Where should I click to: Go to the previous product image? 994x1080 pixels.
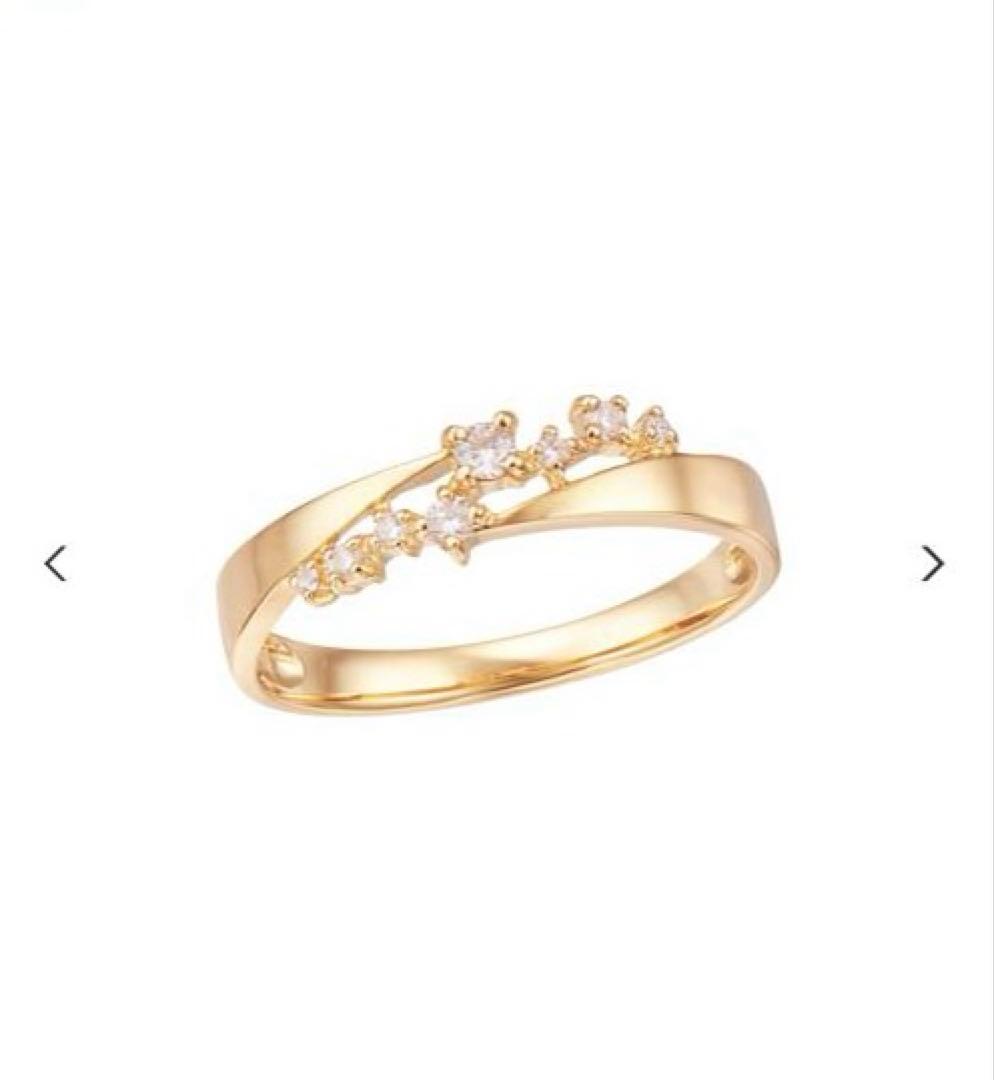click(x=56, y=564)
